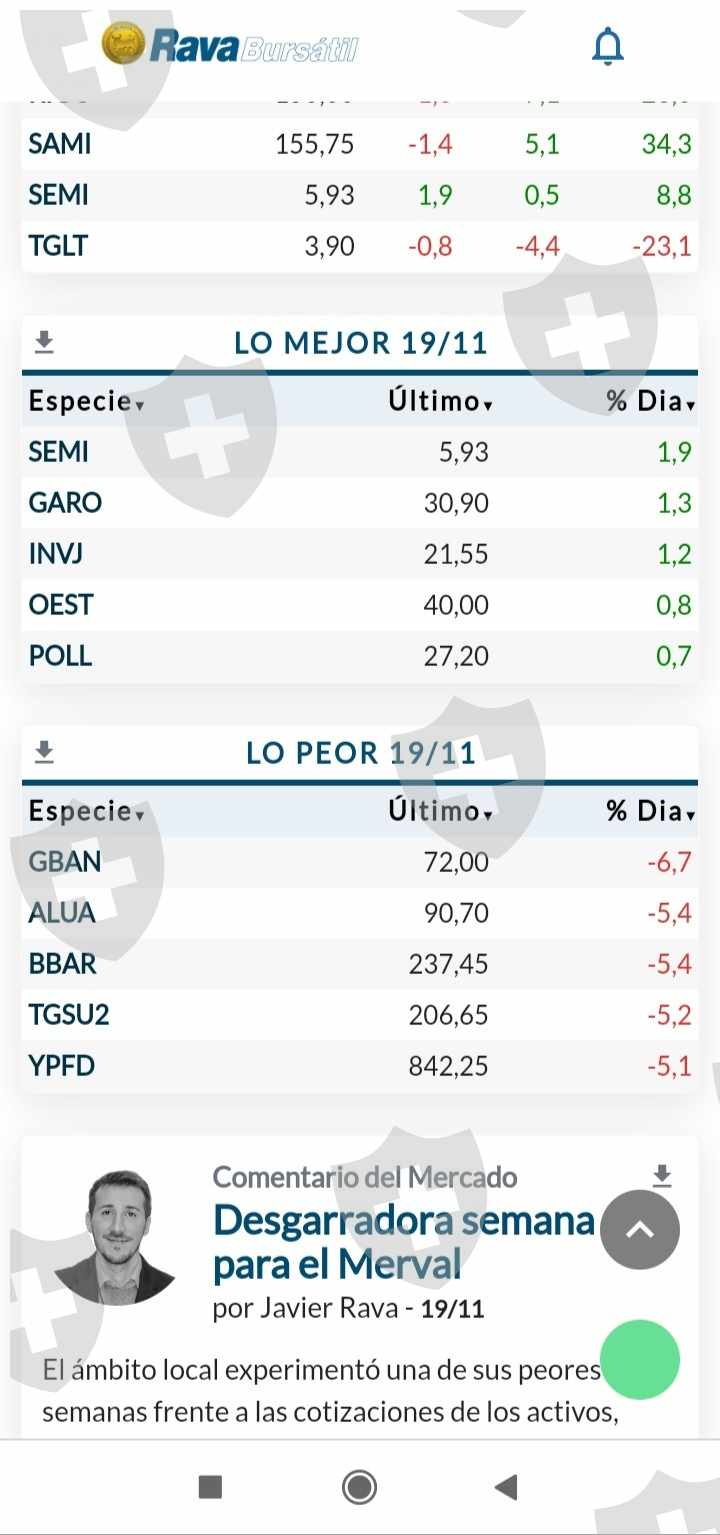Tap the green floating circle button
This screenshot has width=720, height=1535.
[640, 1359]
